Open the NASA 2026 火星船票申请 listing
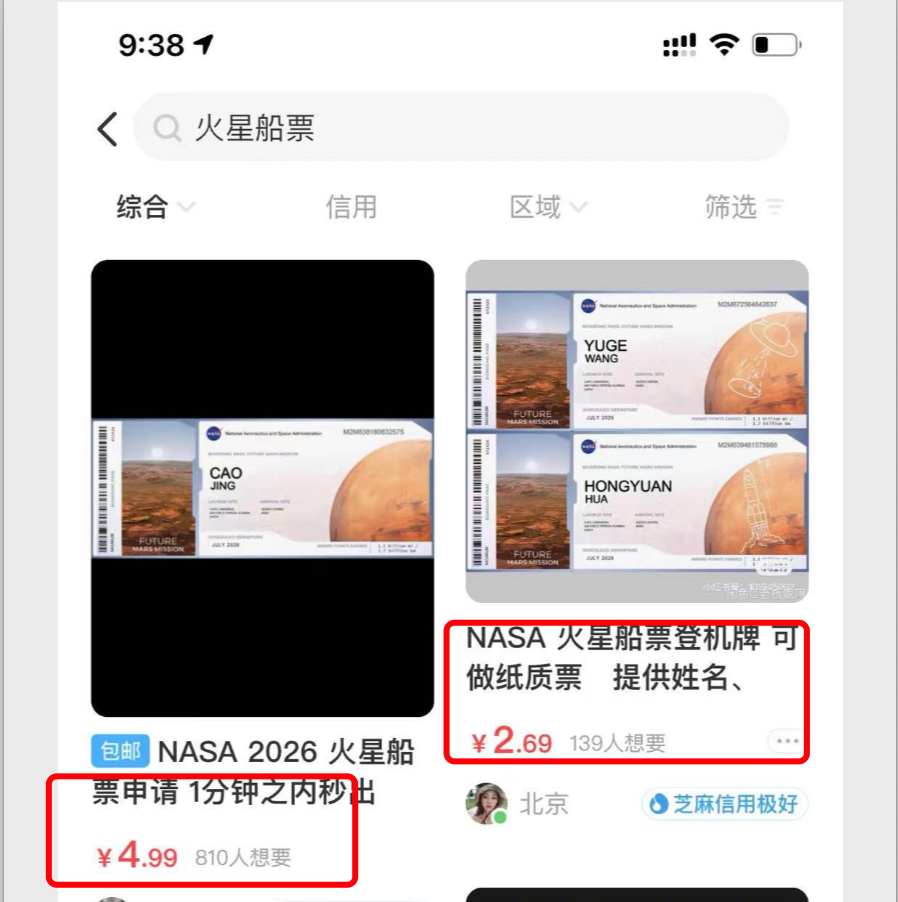The height and width of the screenshot is (902, 898). click(262, 488)
